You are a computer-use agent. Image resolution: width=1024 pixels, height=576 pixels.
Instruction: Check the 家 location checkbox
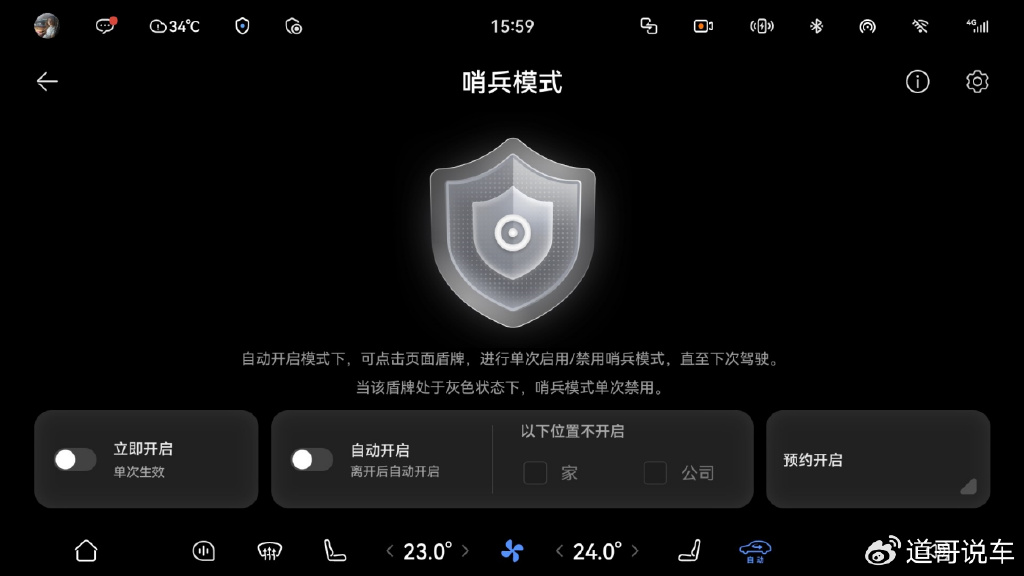pyautogui.click(x=536, y=473)
